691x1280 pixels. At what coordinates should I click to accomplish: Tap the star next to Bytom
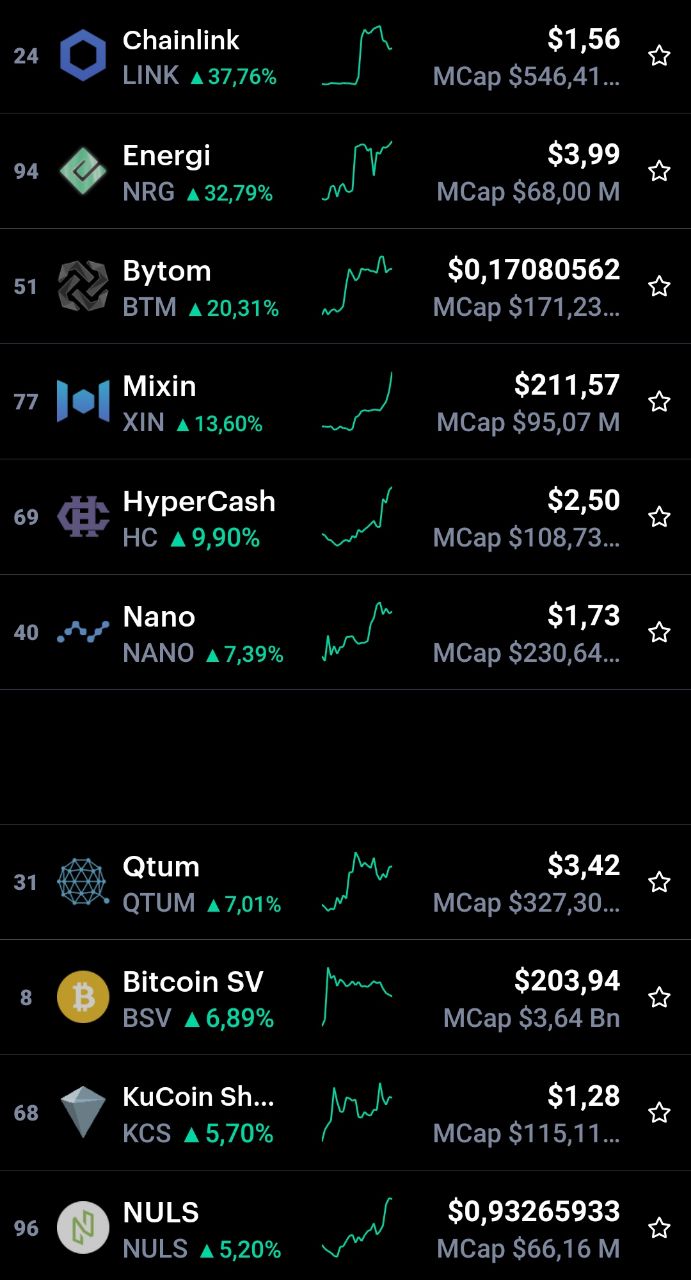659,286
